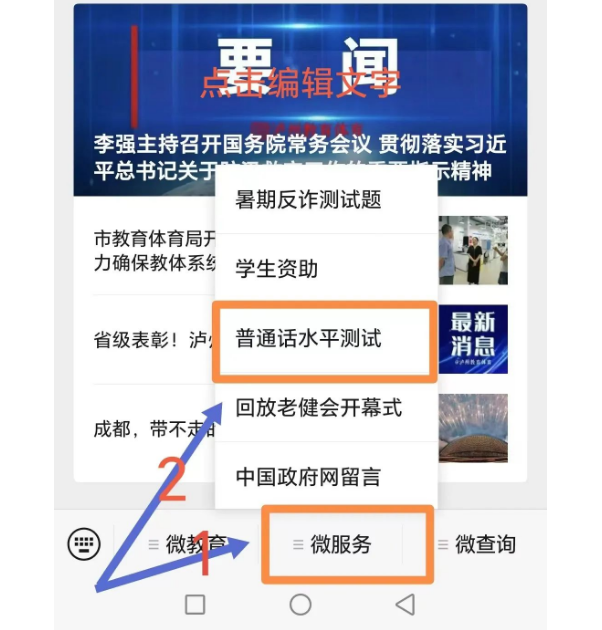Switch to keyboard input icon

pyautogui.click(x=84, y=544)
